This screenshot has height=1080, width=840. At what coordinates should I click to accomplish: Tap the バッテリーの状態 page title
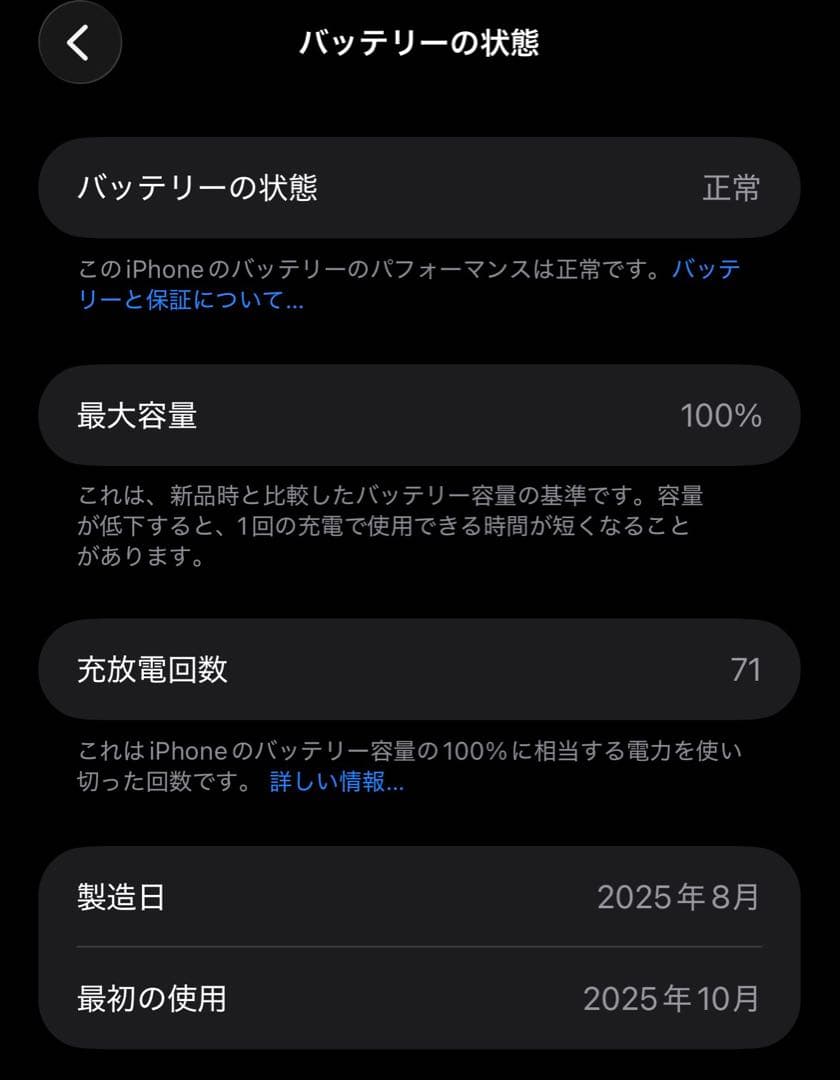[420, 42]
